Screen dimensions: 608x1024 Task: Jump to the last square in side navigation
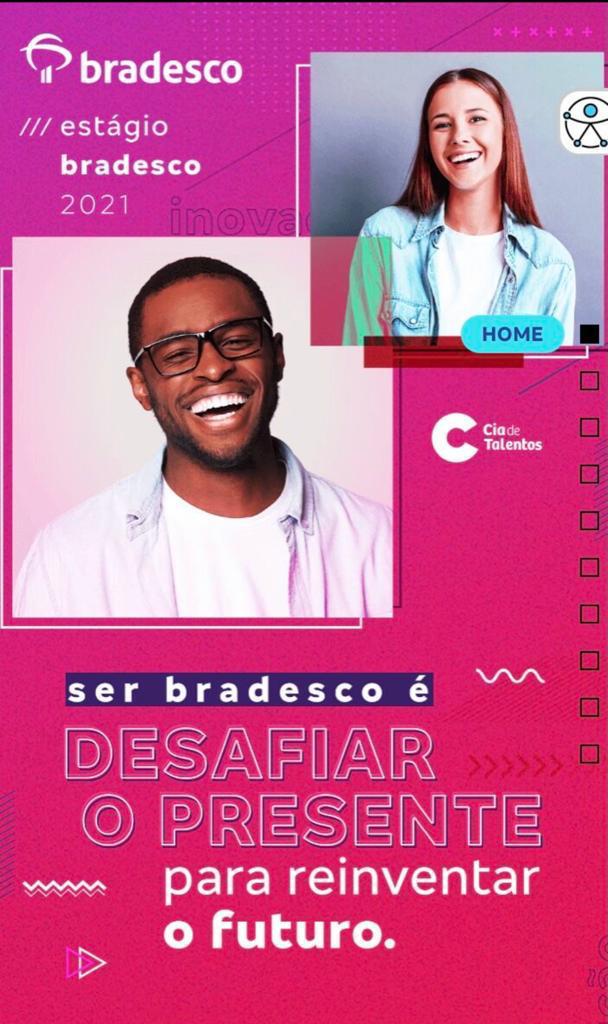pyautogui.click(x=589, y=754)
